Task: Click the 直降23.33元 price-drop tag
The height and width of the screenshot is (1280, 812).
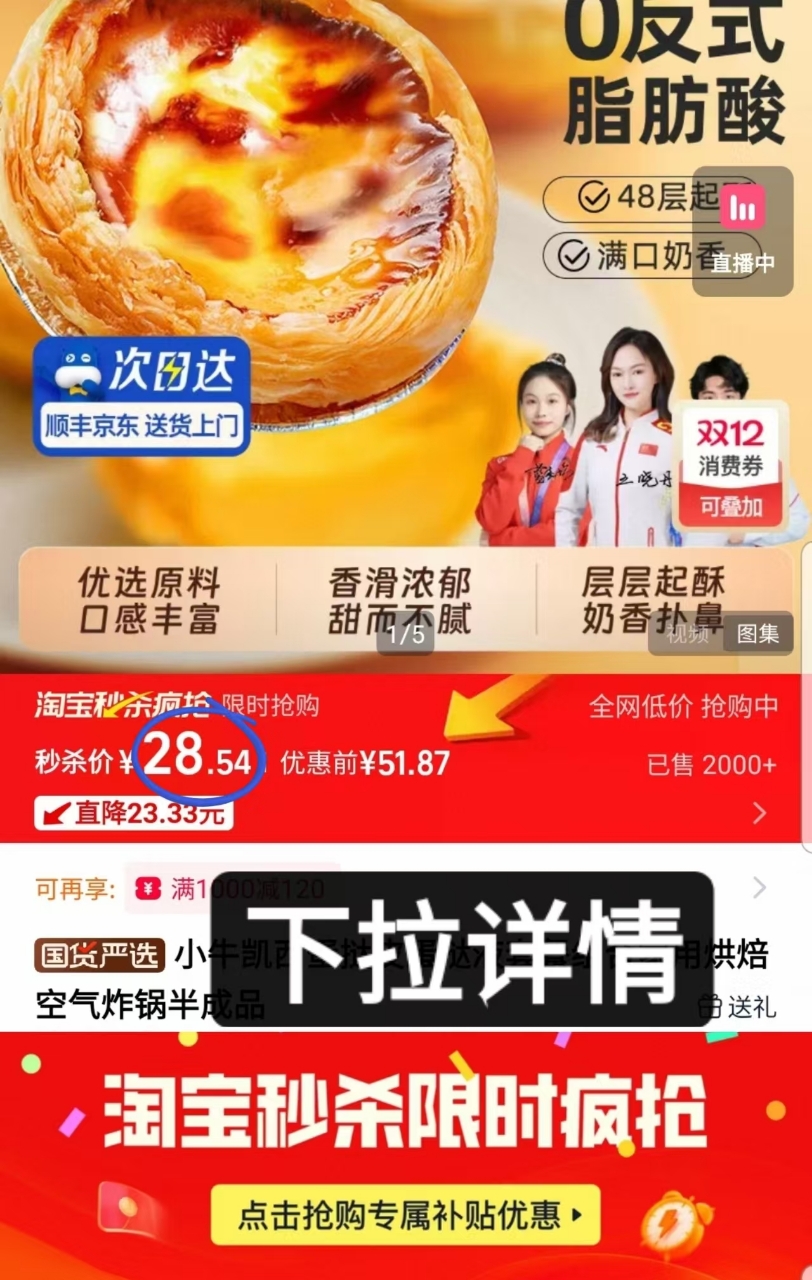Action: (128, 814)
